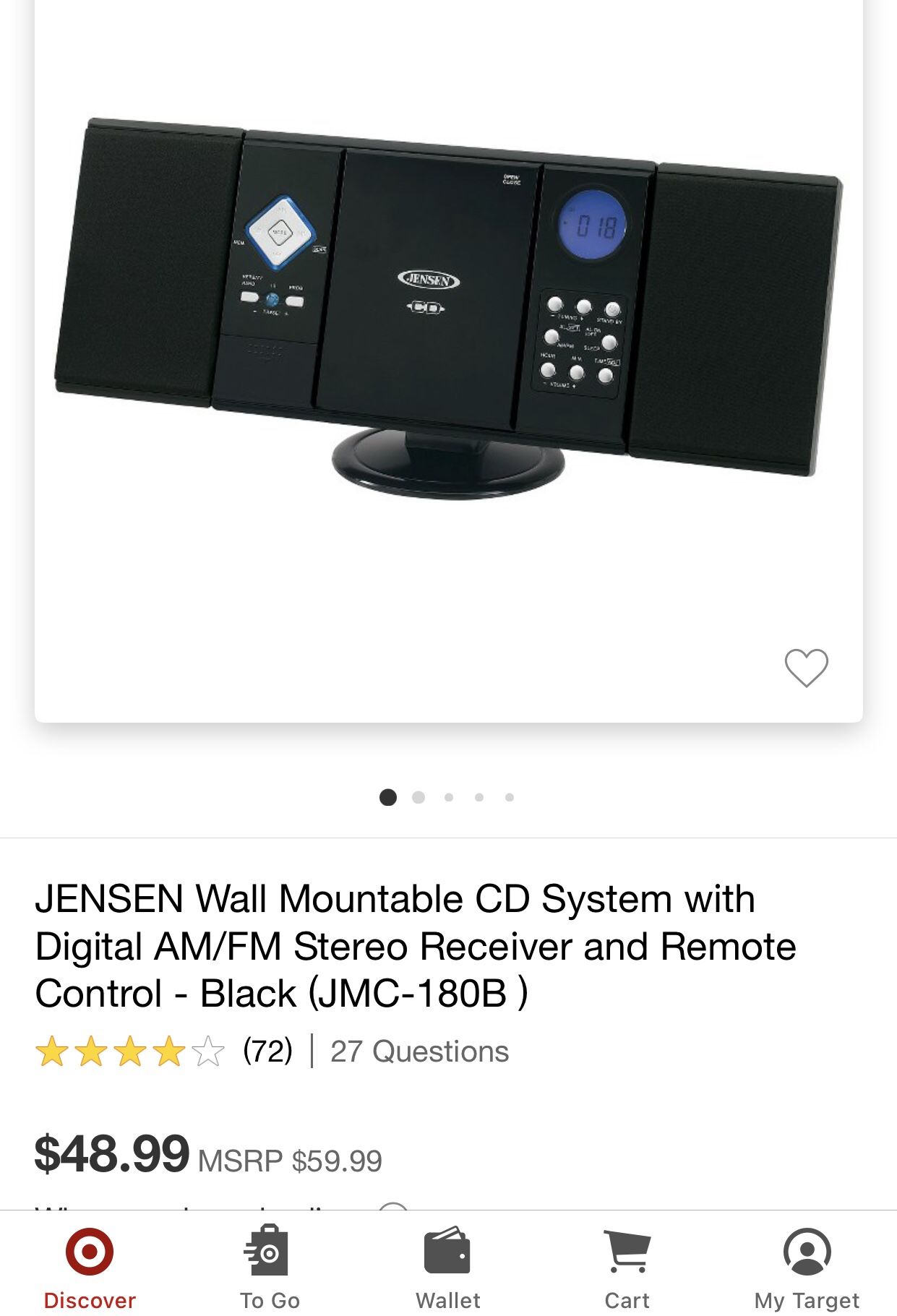897x1316 pixels.
Task: Switch to the Wallet tab
Action: click(x=447, y=1261)
